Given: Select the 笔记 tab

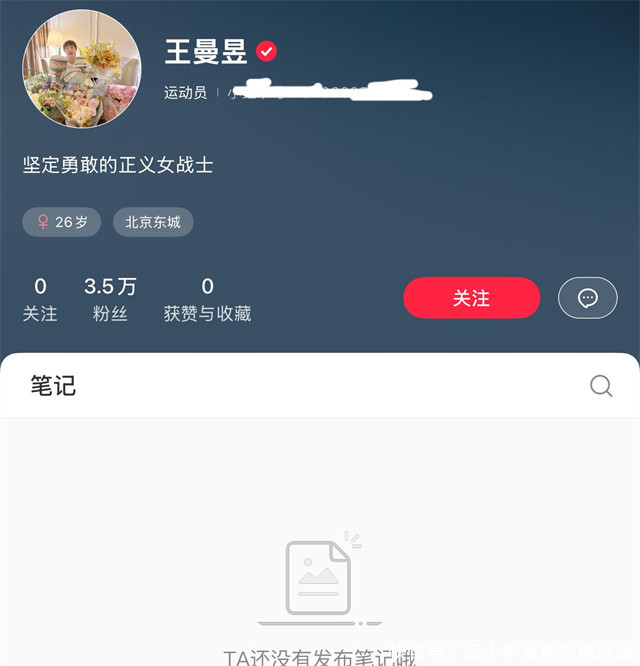Looking at the screenshot, I should (53, 386).
